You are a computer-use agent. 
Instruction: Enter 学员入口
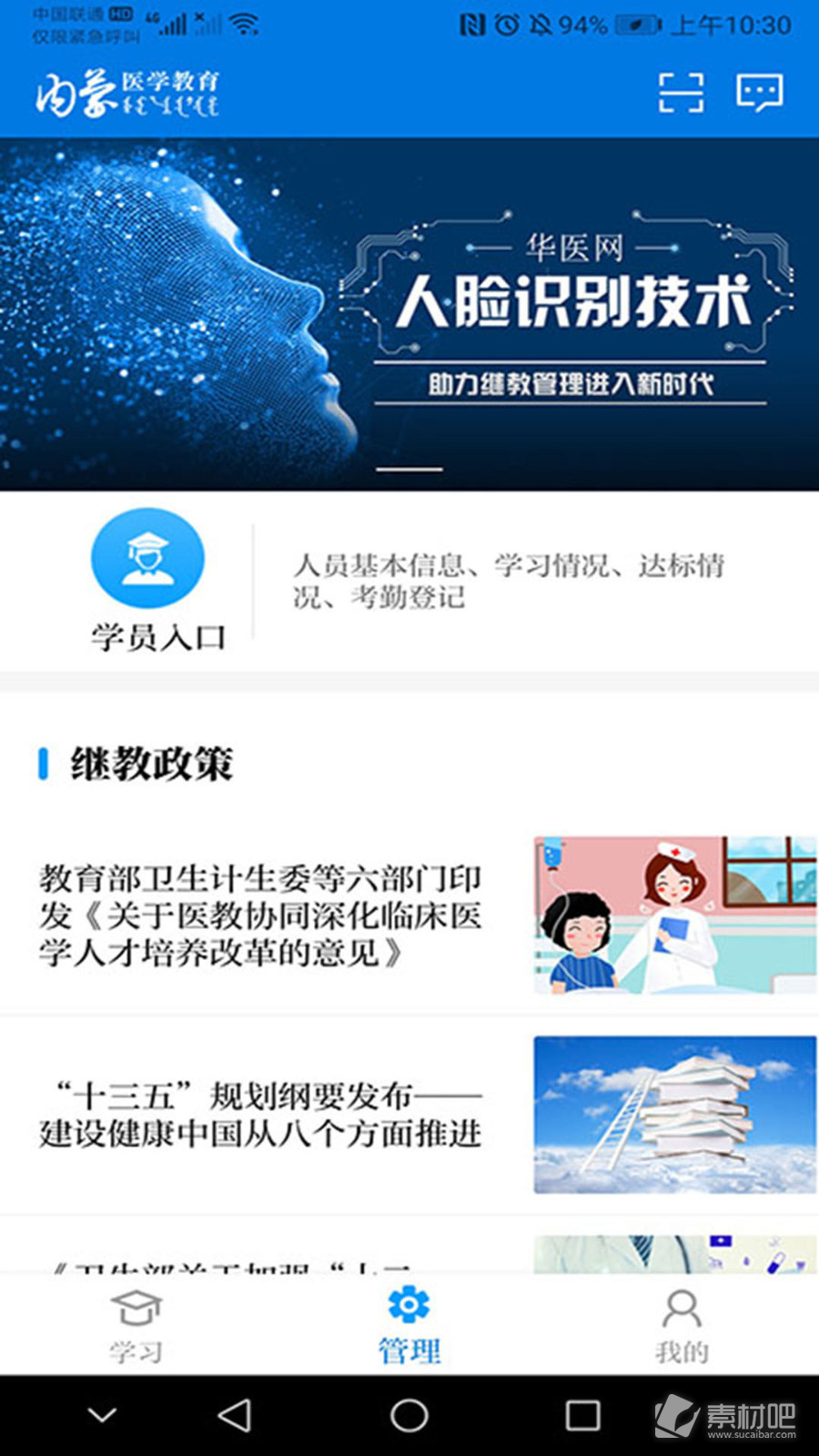click(x=148, y=580)
